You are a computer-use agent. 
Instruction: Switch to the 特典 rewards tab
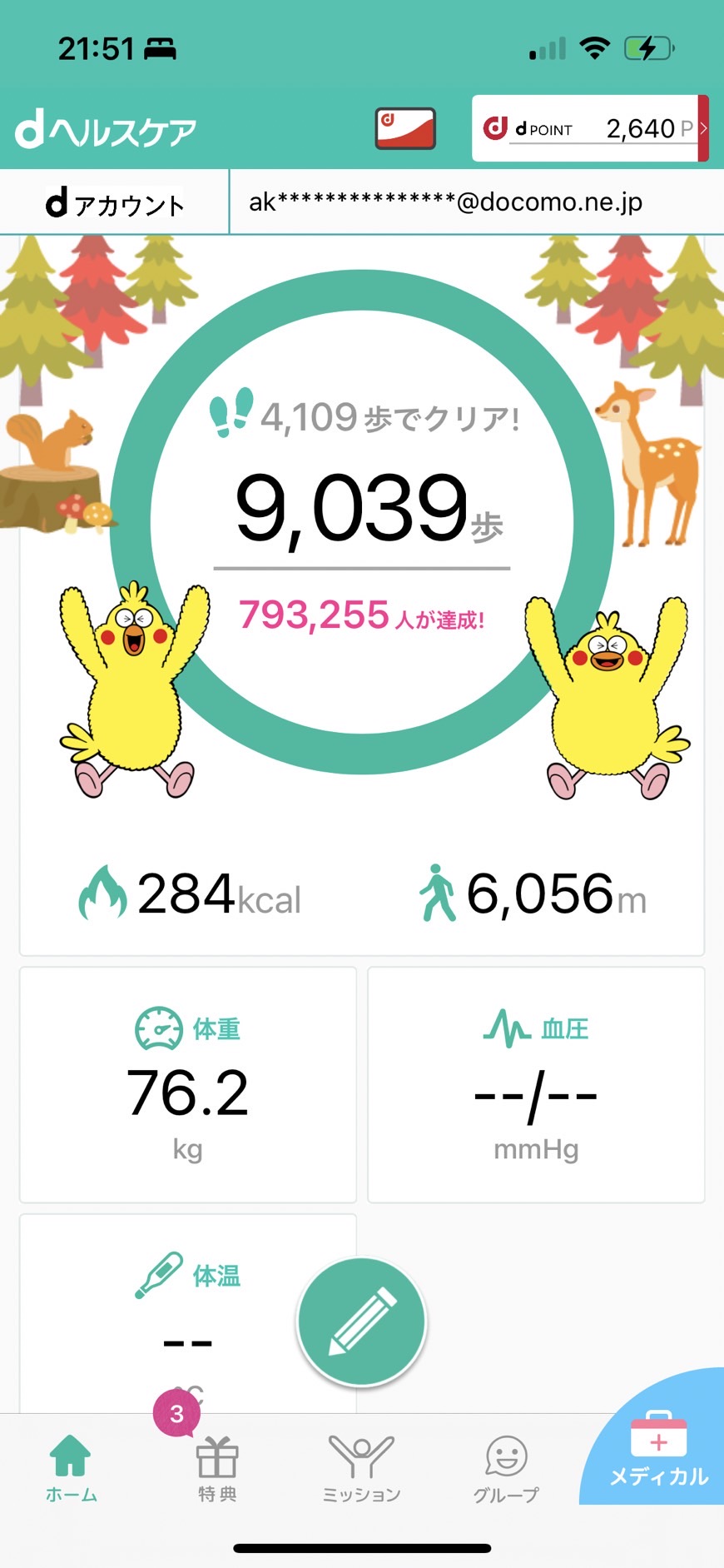217,1469
